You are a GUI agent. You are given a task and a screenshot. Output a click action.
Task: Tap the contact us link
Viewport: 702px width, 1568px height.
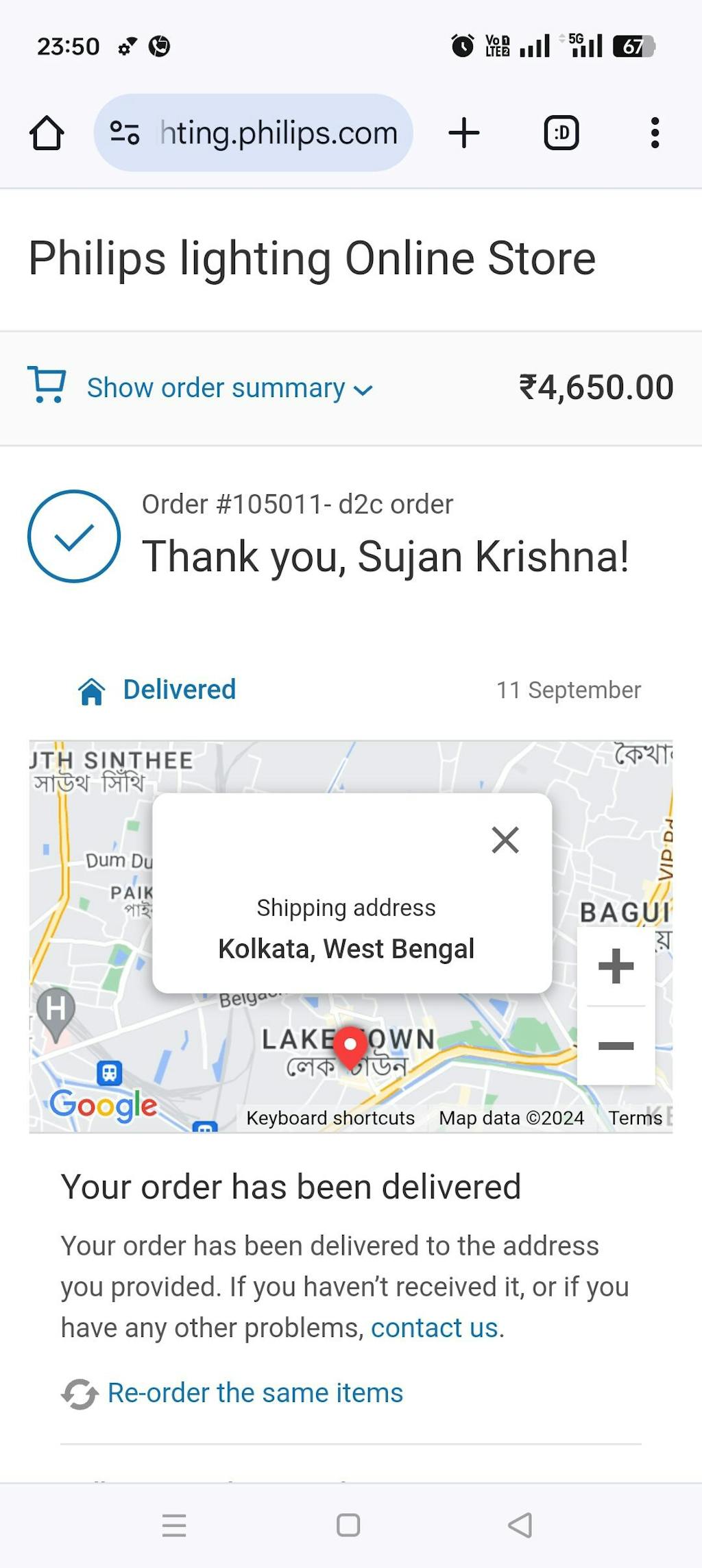(435, 1328)
